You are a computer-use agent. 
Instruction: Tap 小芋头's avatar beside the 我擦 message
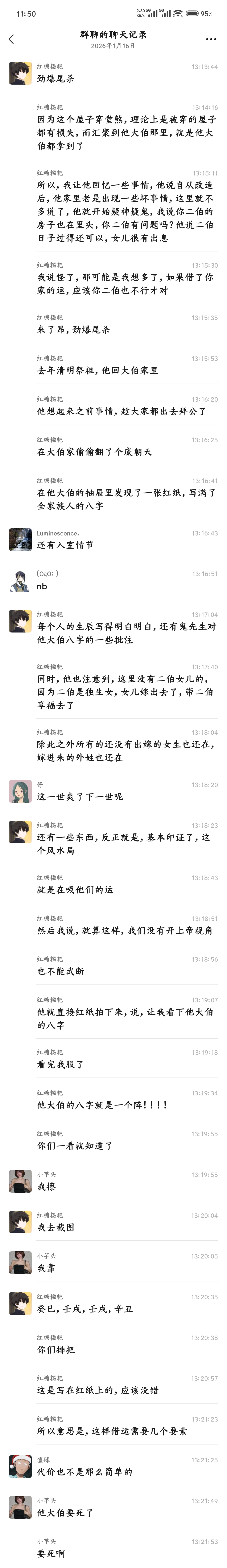(x=20, y=1180)
